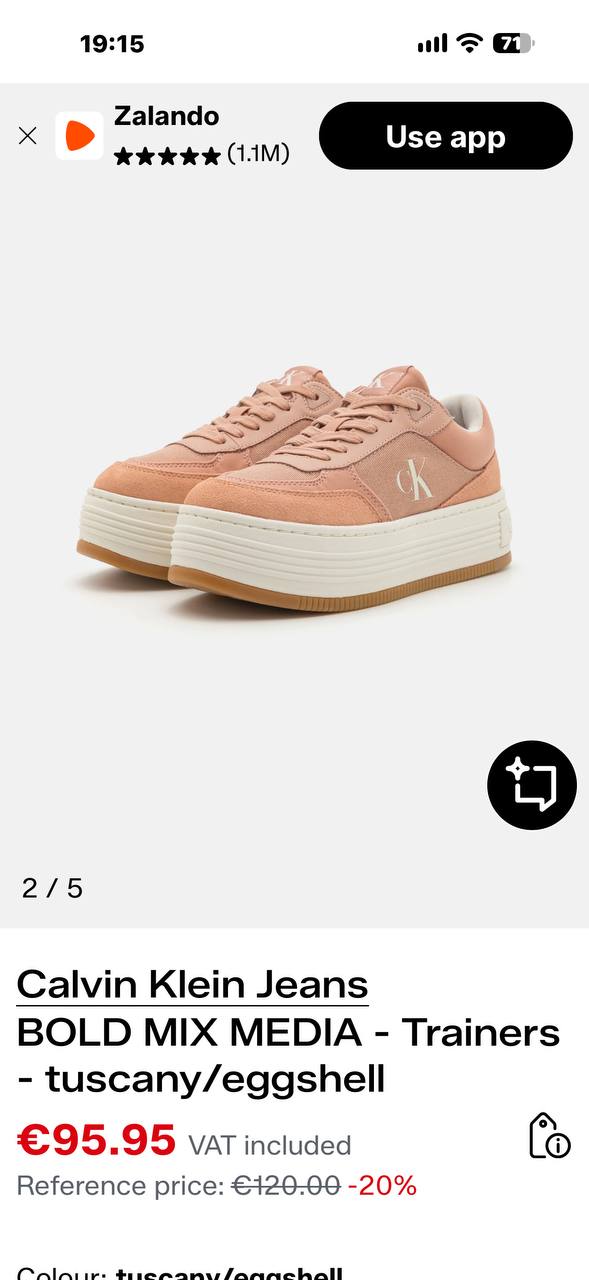The image size is (589, 1280).
Task: Open the price info tag icon
Action: click(549, 1136)
